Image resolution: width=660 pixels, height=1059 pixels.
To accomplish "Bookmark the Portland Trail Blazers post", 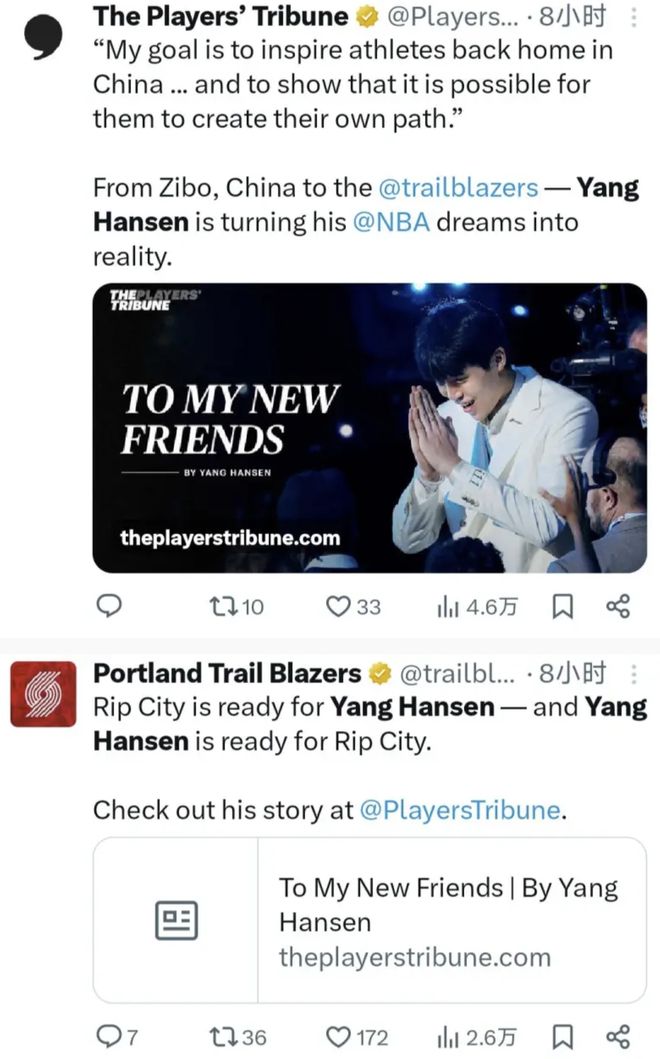I will pyautogui.click(x=563, y=1037).
